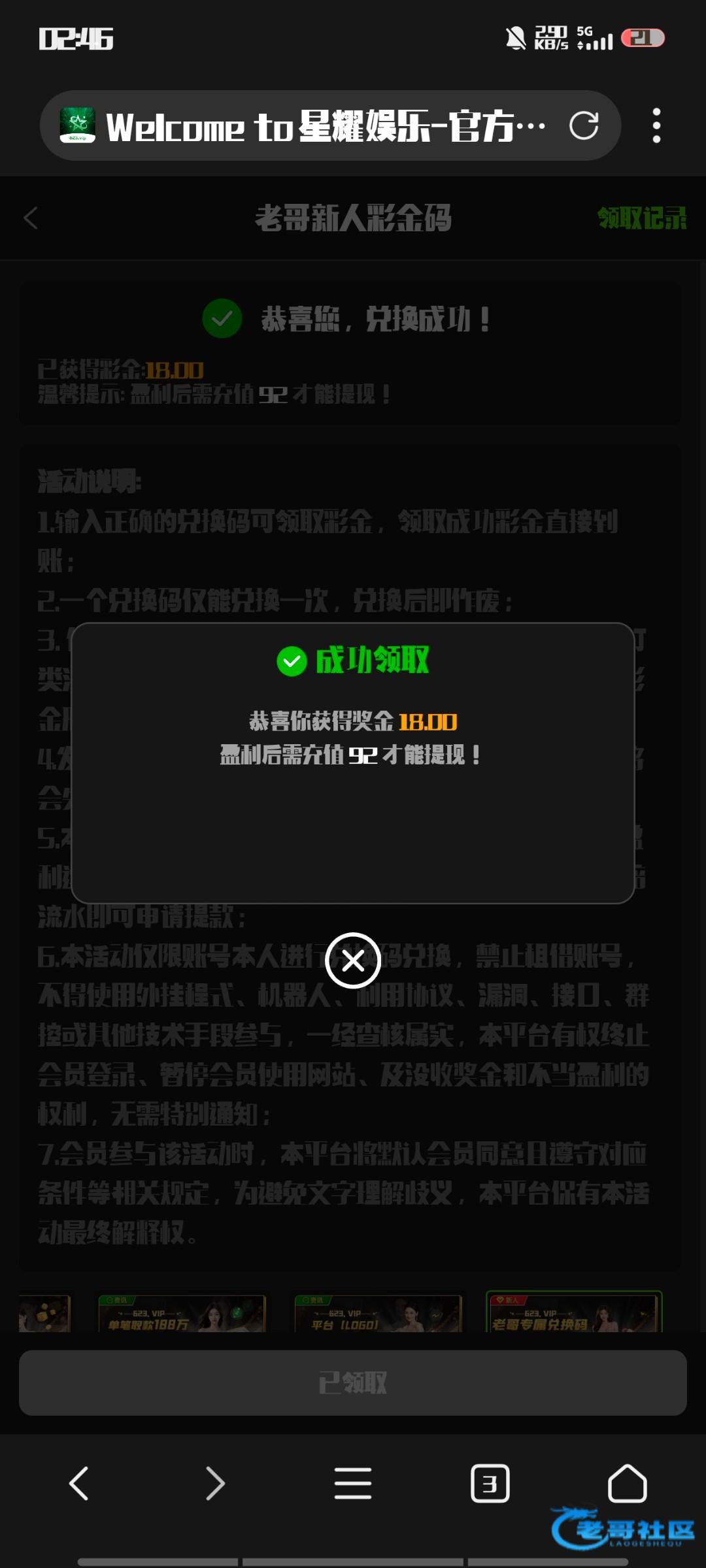This screenshot has height=1568, width=706.
Task: Open 领取记录 claim history
Action: pos(641,218)
